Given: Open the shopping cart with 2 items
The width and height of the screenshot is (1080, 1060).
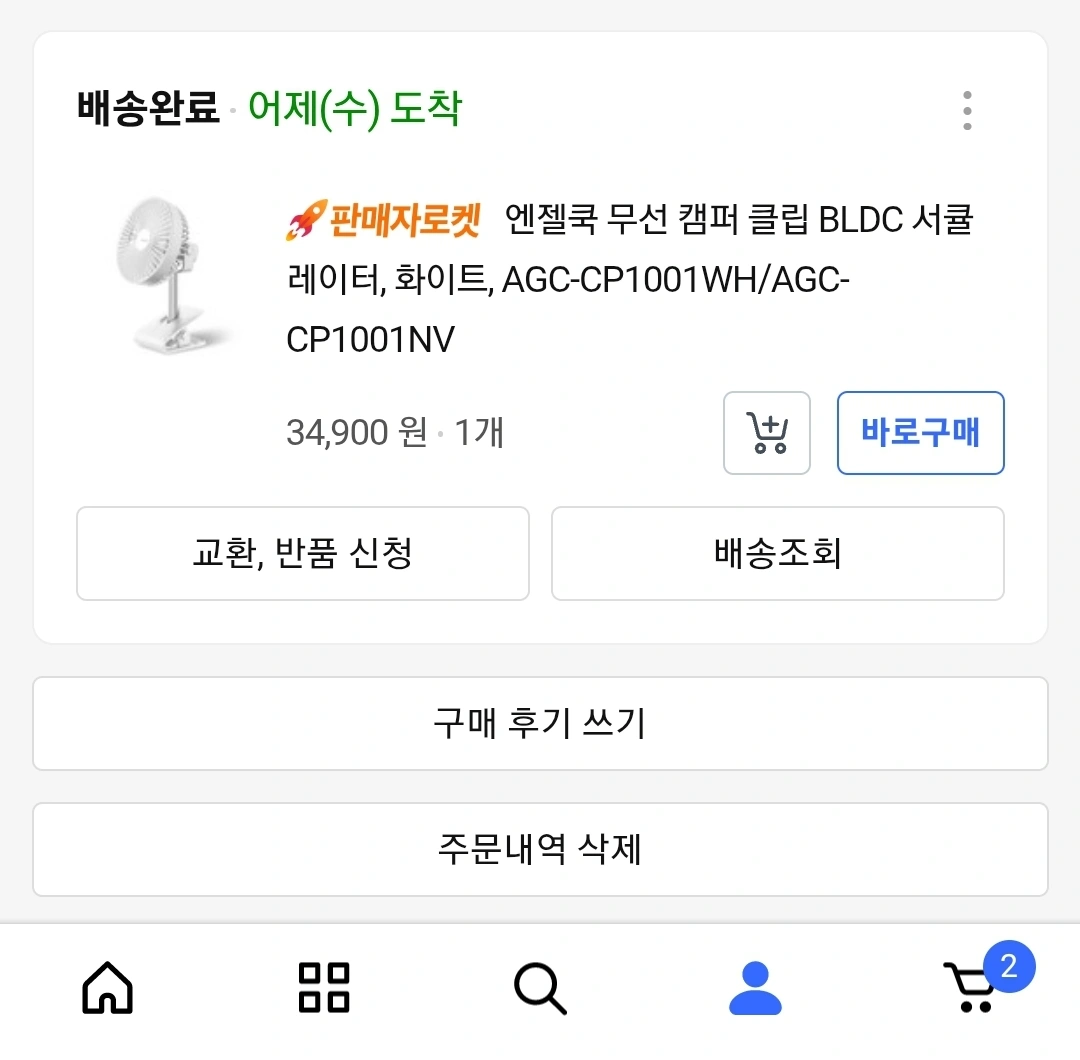Looking at the screenshot, I should 972,988.
